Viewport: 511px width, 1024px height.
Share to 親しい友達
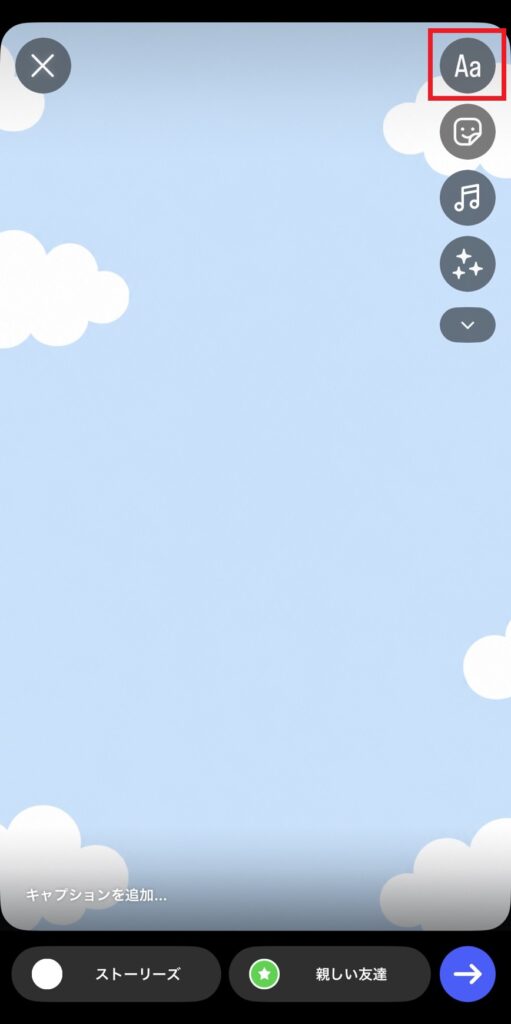tap(330, 974)
